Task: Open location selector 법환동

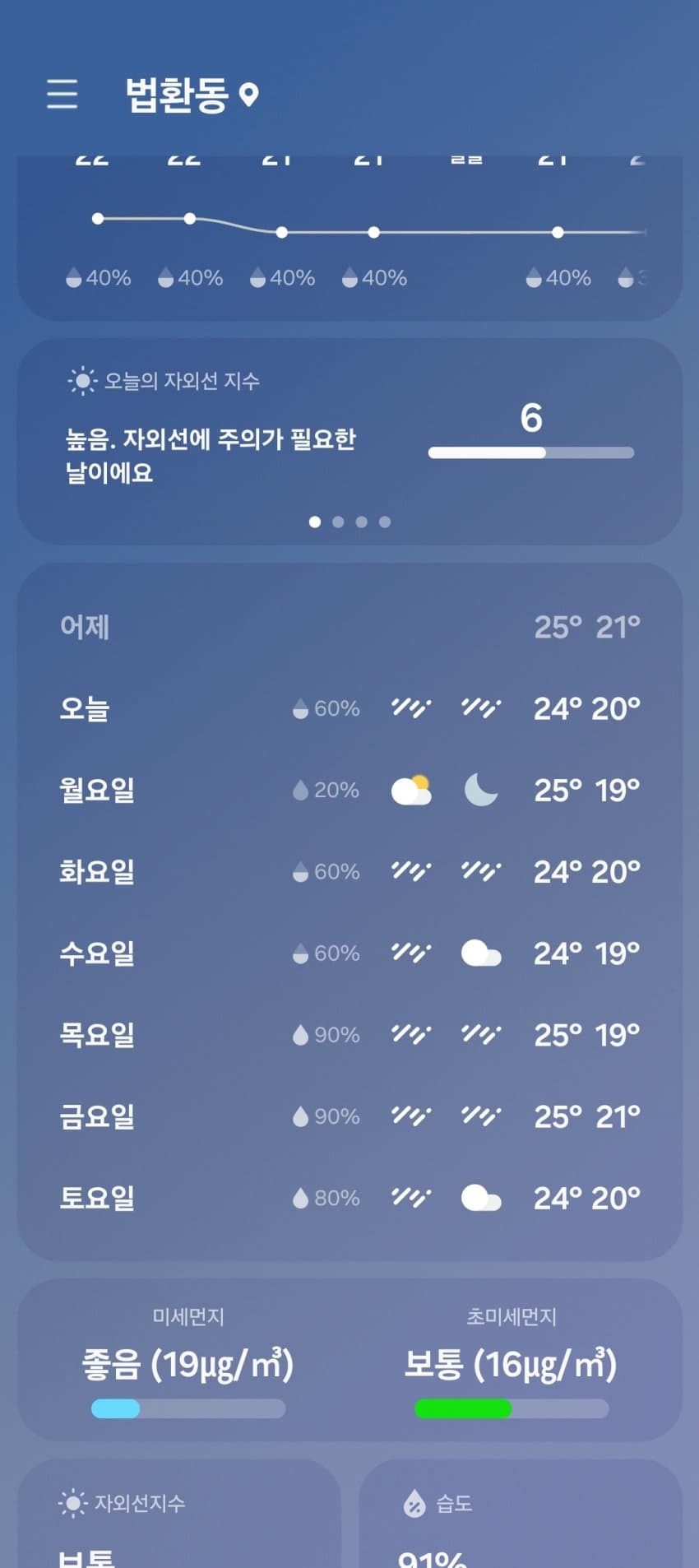Action: [x=191, y=95]
